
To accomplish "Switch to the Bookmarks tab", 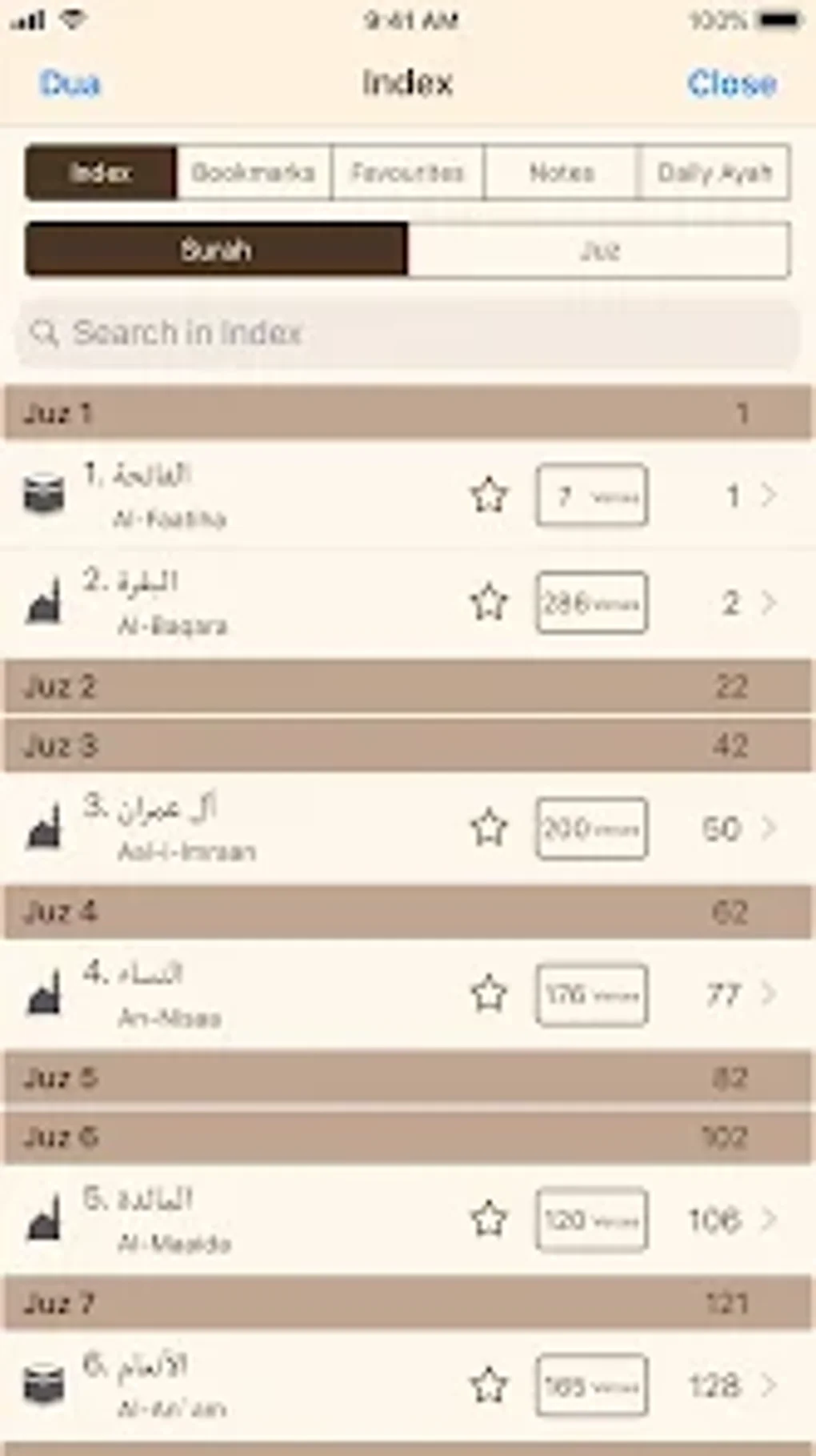I will pyautogui.click(x=254, y=172).
